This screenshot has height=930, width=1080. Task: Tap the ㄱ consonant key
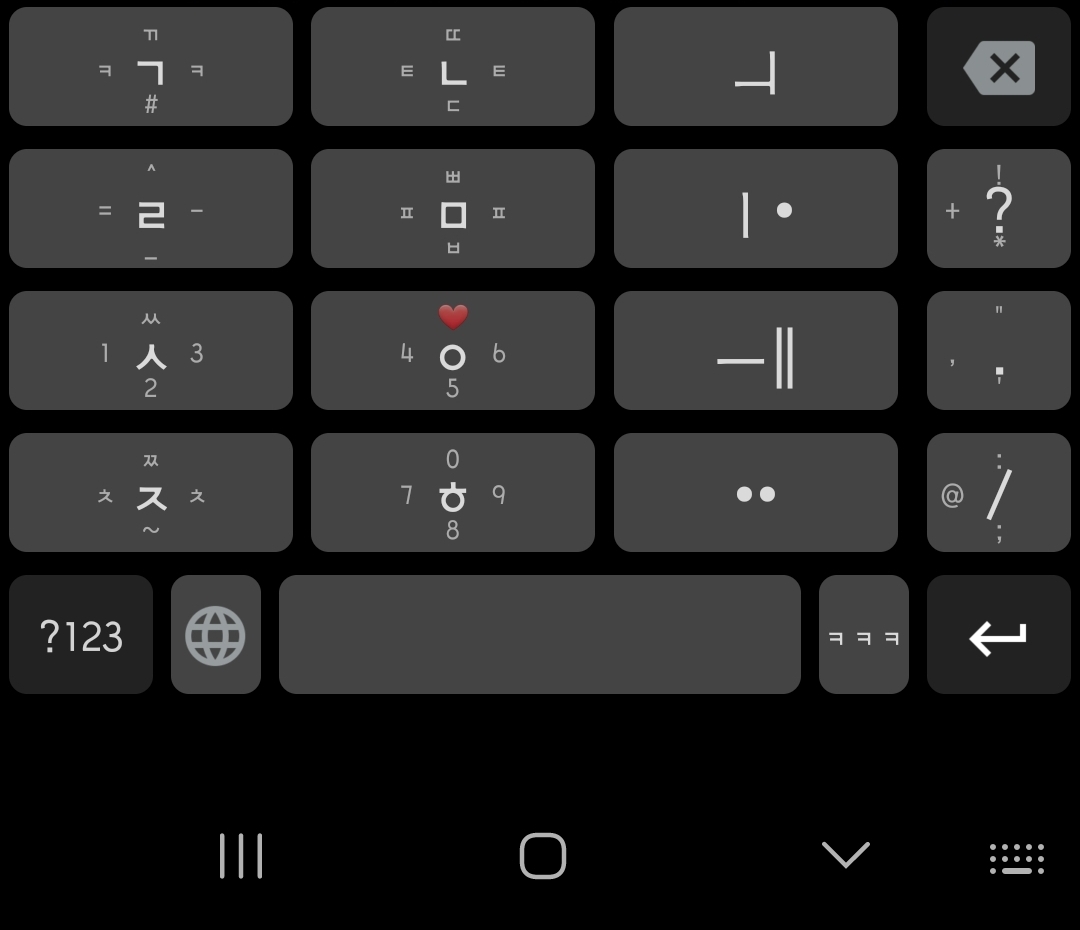point(151,67)
